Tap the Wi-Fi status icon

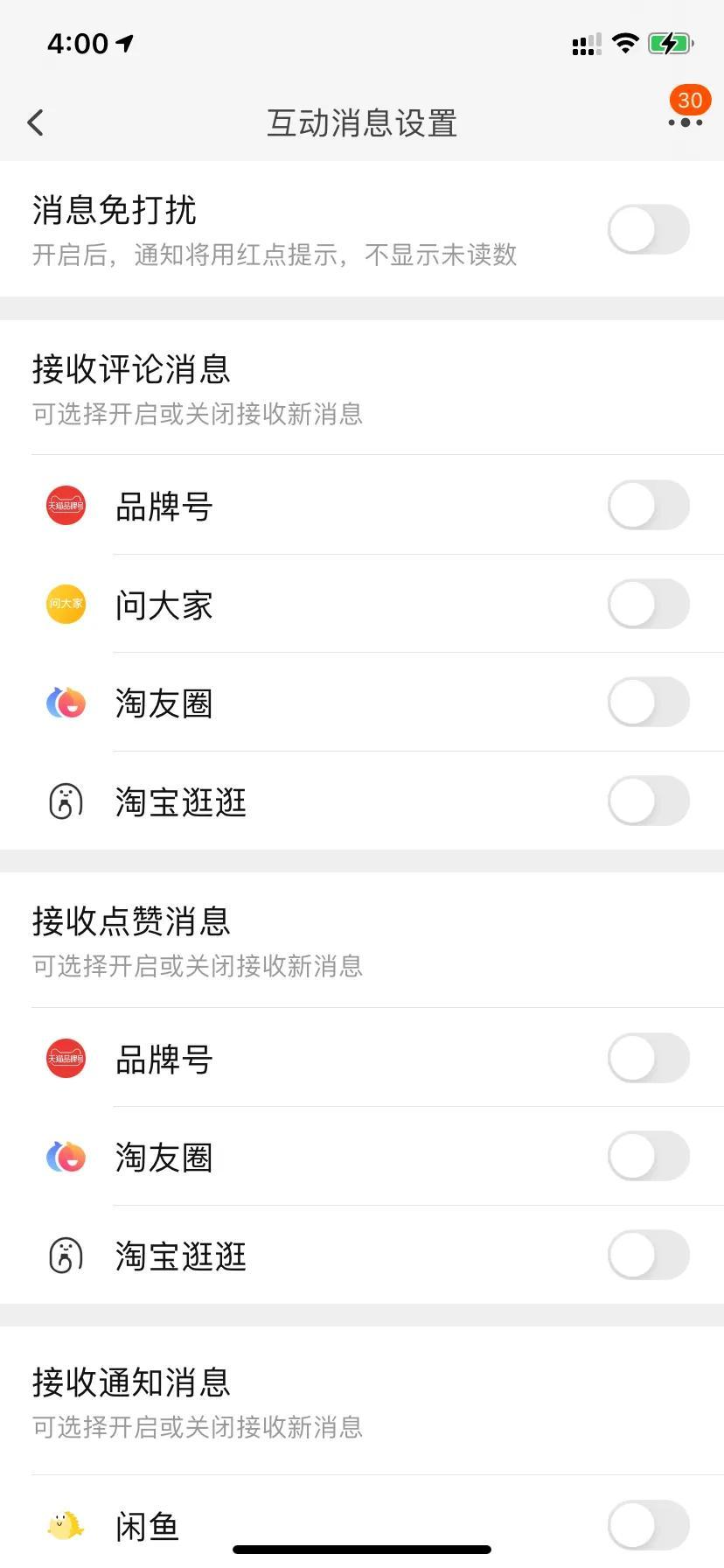pyautogui.click(x=625, y=43)
